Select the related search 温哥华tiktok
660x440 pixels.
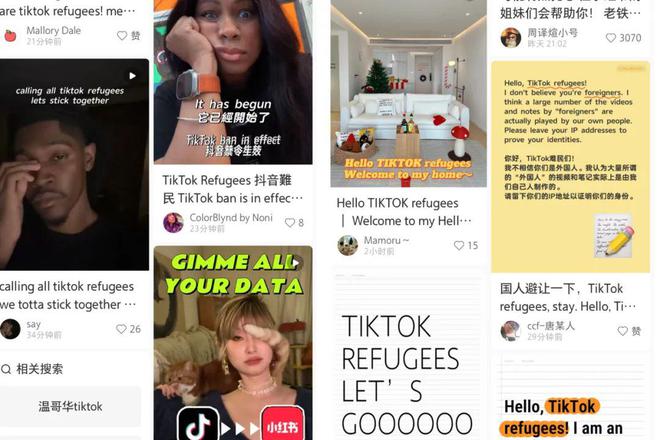coord(71,407)
